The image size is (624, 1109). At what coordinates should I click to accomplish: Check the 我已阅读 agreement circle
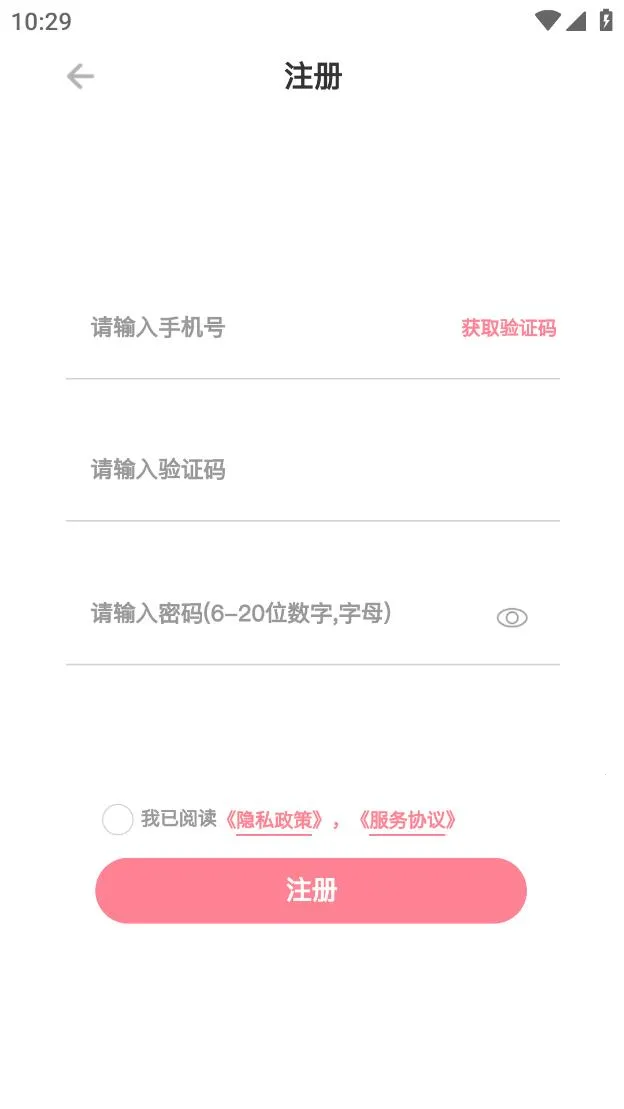[x=117, y=820]
